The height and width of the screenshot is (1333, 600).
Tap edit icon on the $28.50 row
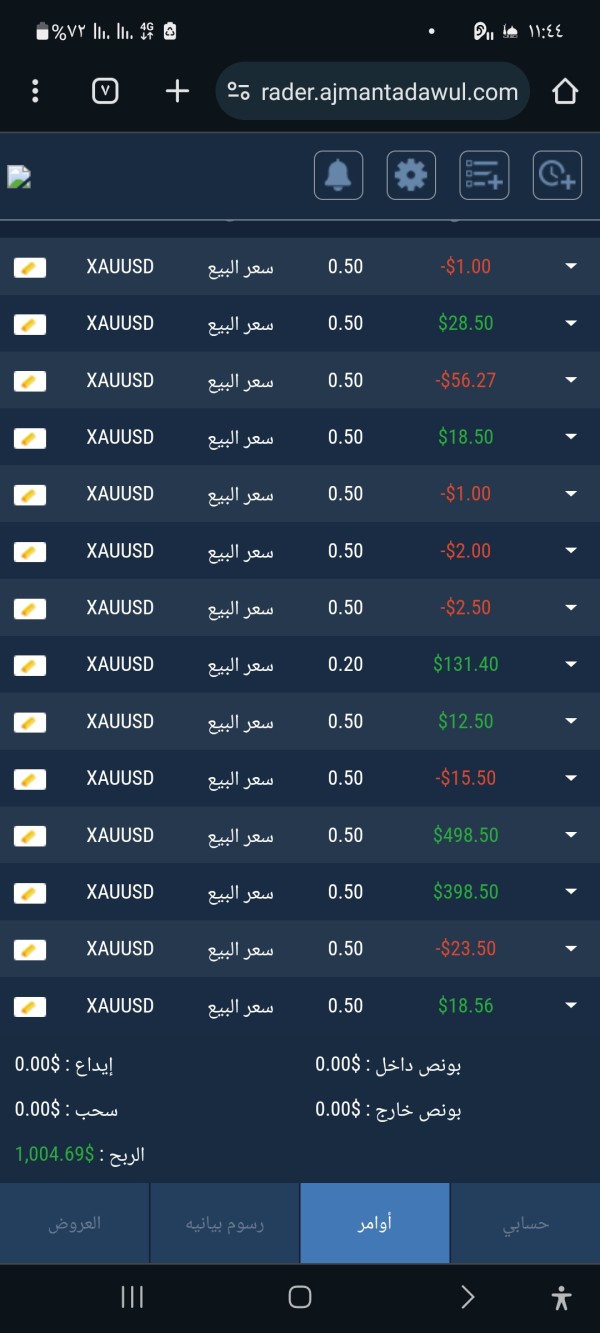click(30, 324)
